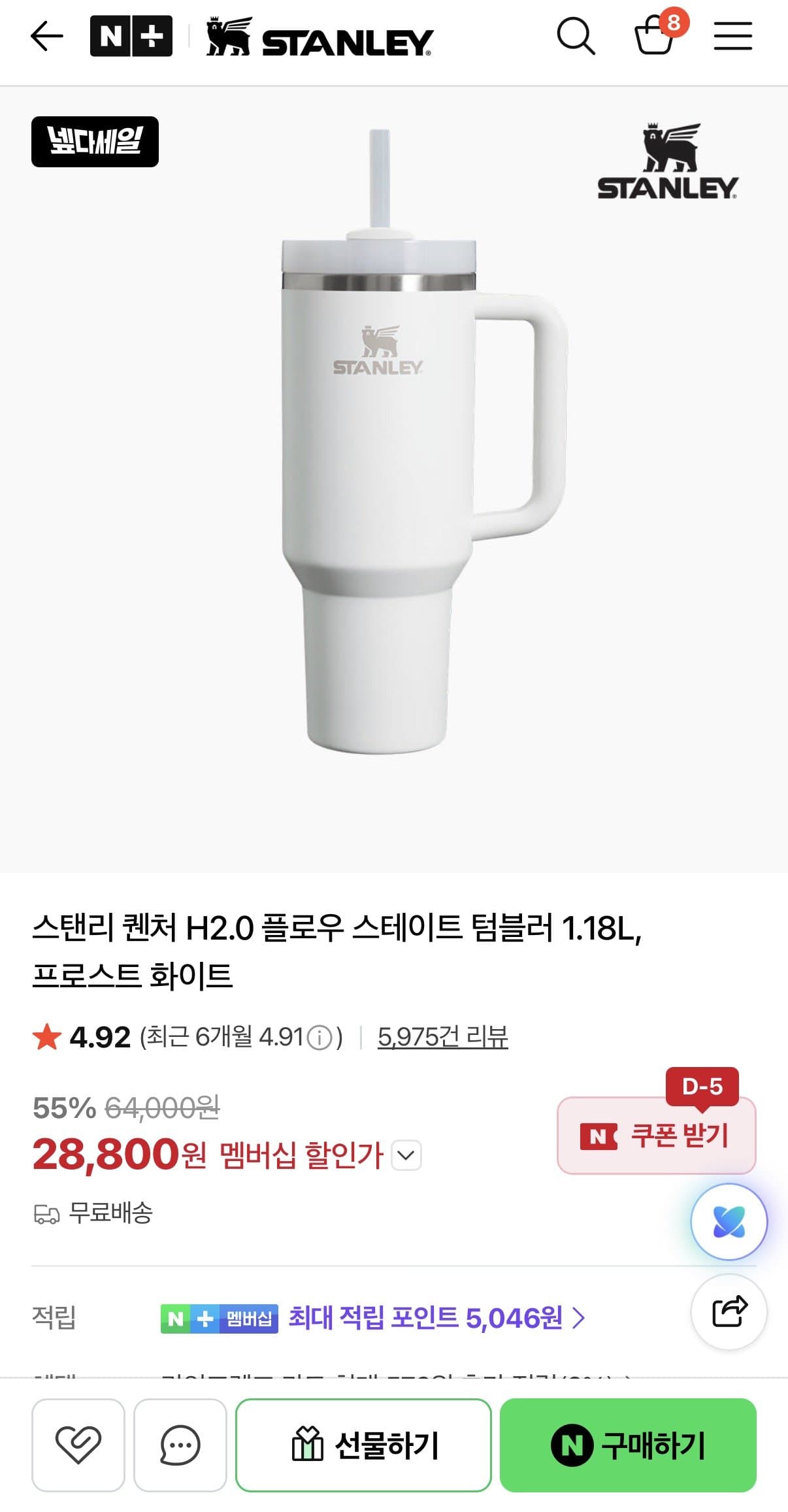Expand the 멤버십 할인가 price details

pyautogui.click(x=406, y=1155)
